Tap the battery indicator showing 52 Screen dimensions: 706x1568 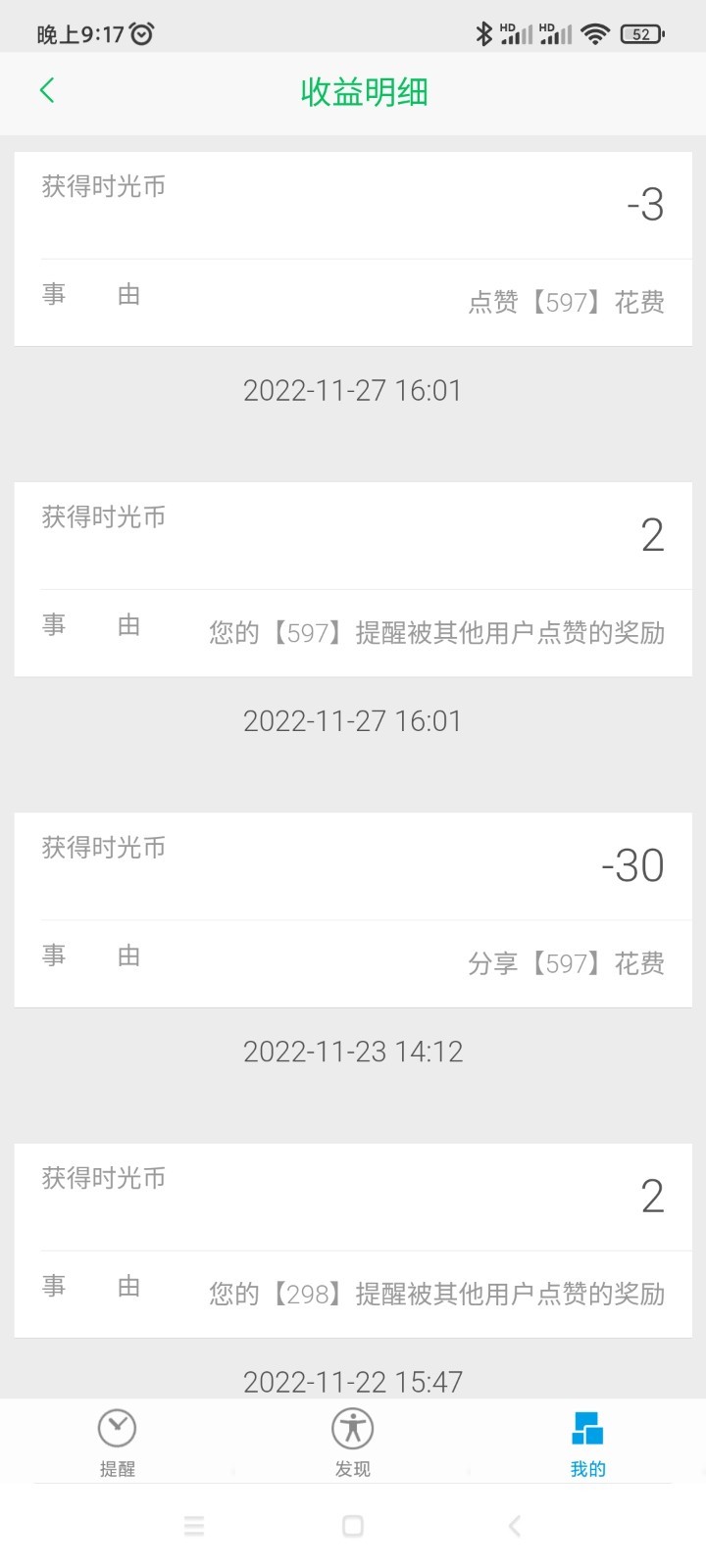point(638,31)
